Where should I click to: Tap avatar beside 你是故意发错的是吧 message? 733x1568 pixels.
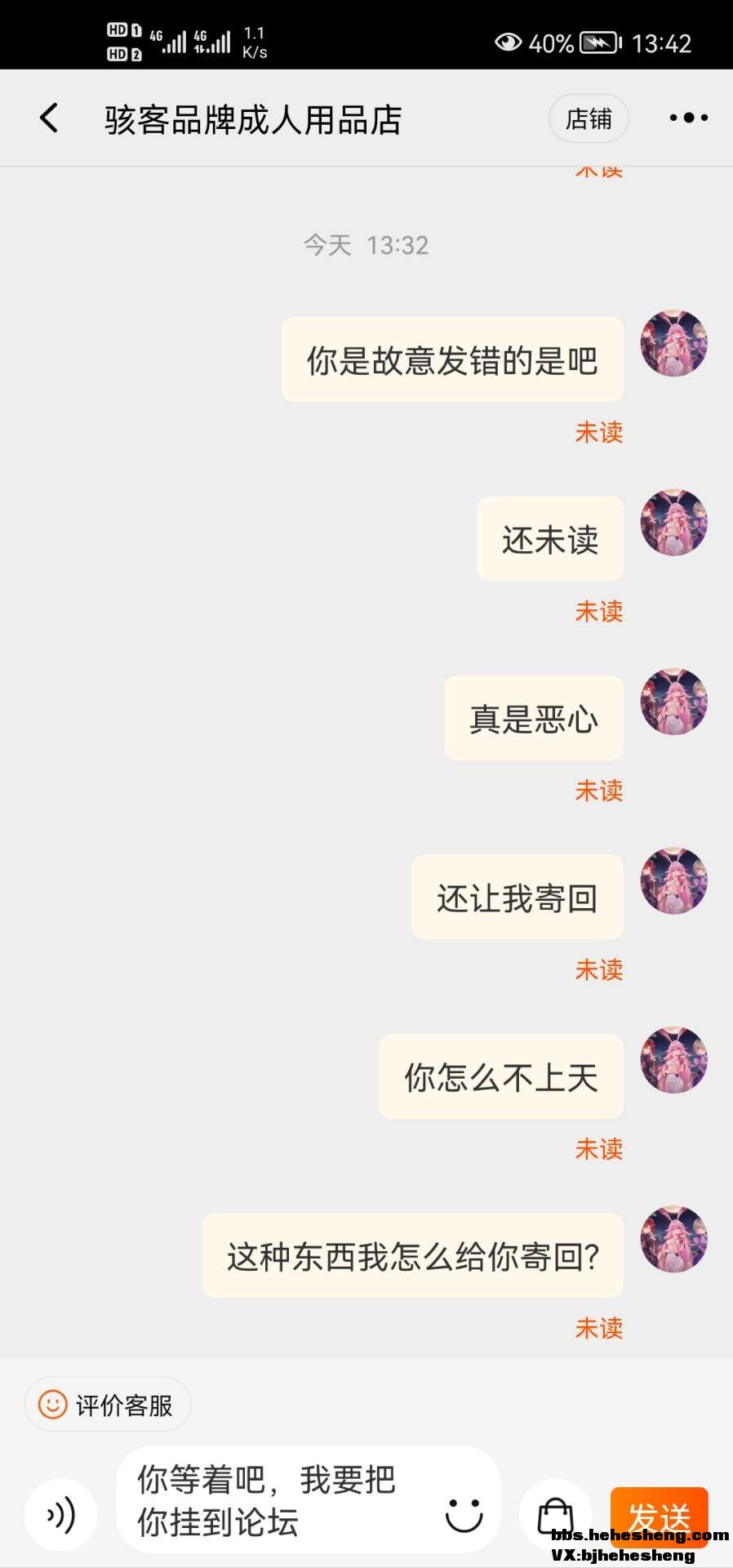pos(673,344)
